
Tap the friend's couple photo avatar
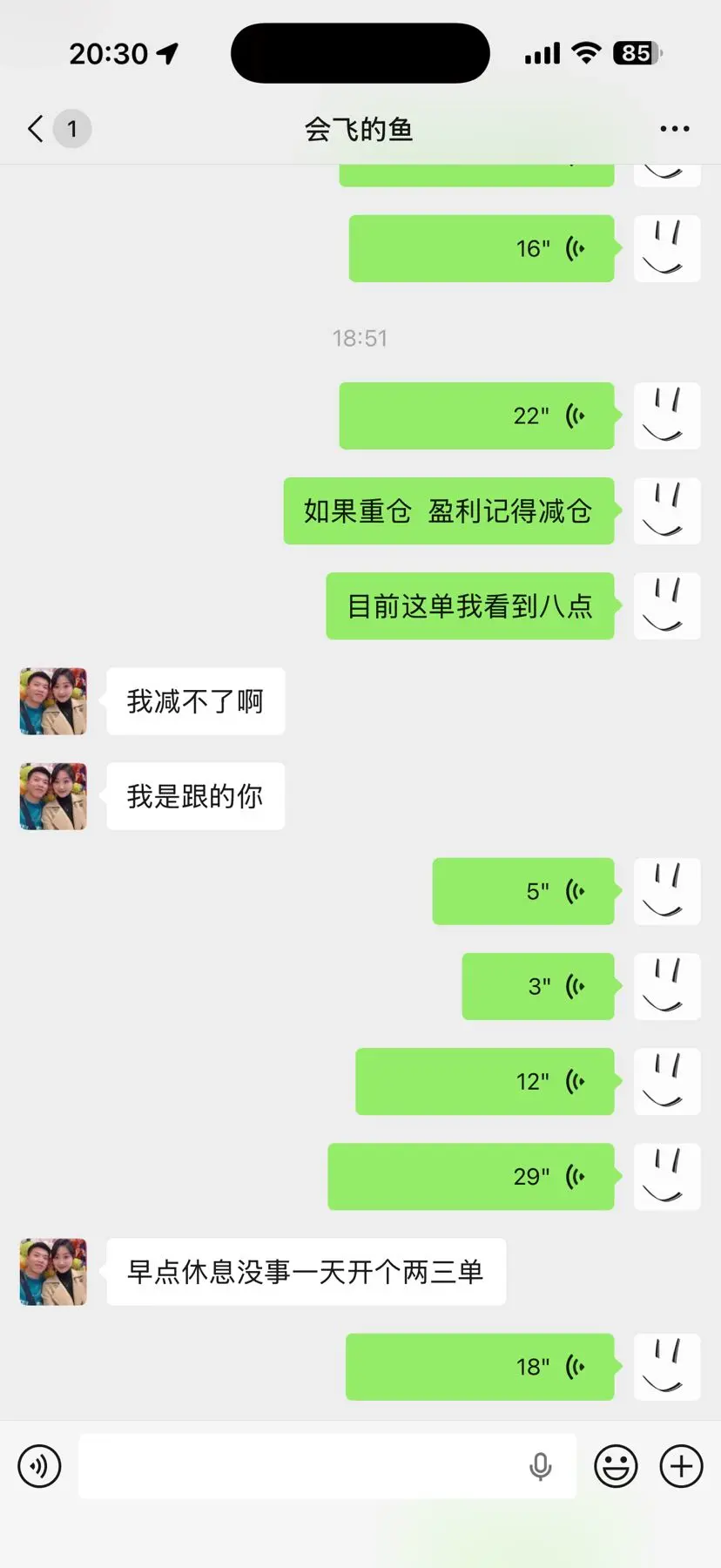click(51, 701)
